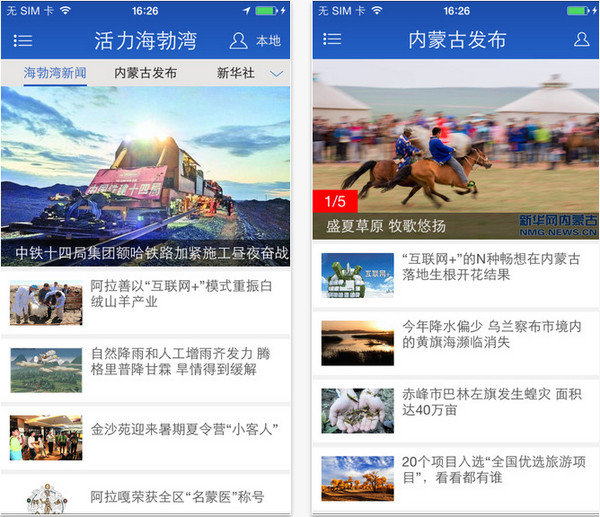Image resolution: width=600 pixels, height=517 pixels.
Task: Select the 海勃湾新闻 tab
Action: coord(55,73)
